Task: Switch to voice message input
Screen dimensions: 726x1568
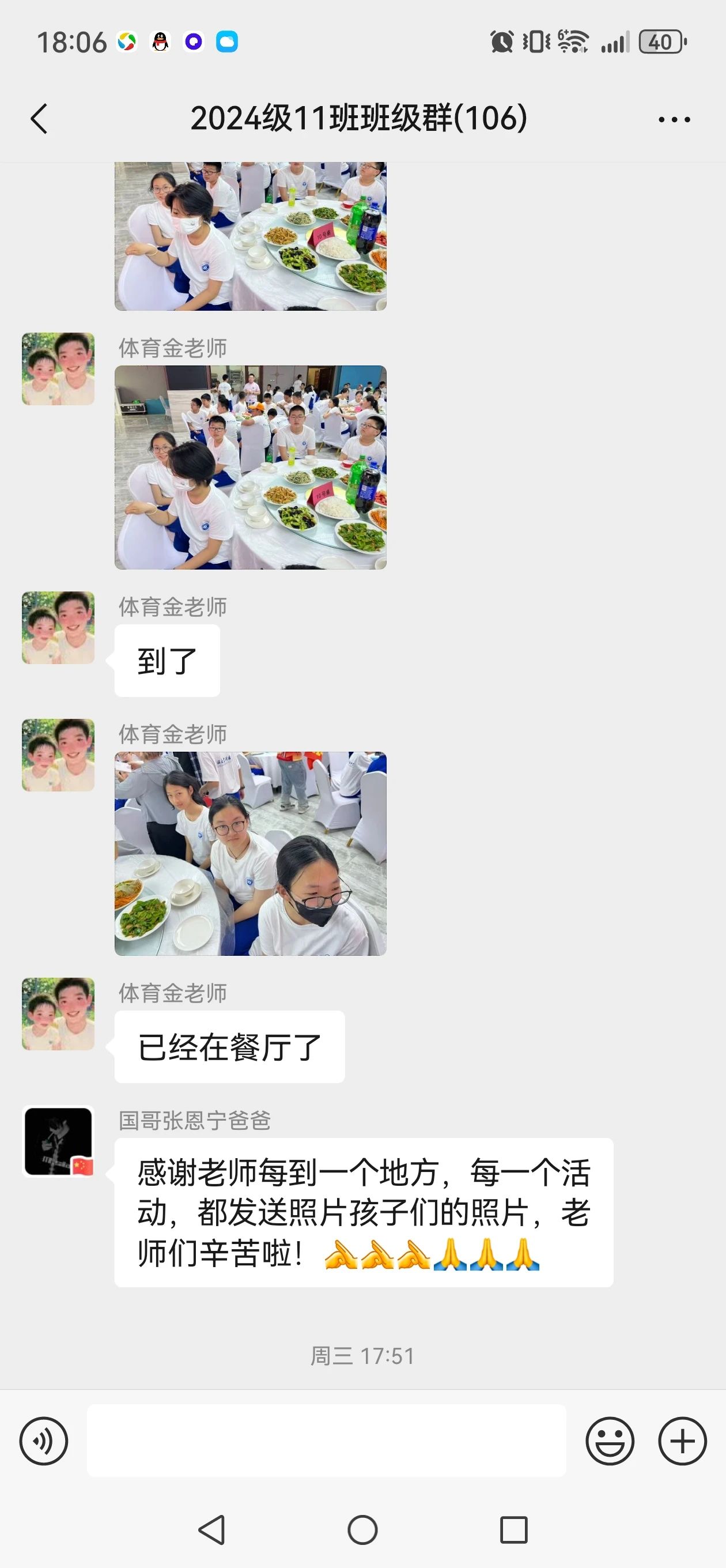Action: point(44,1441)
